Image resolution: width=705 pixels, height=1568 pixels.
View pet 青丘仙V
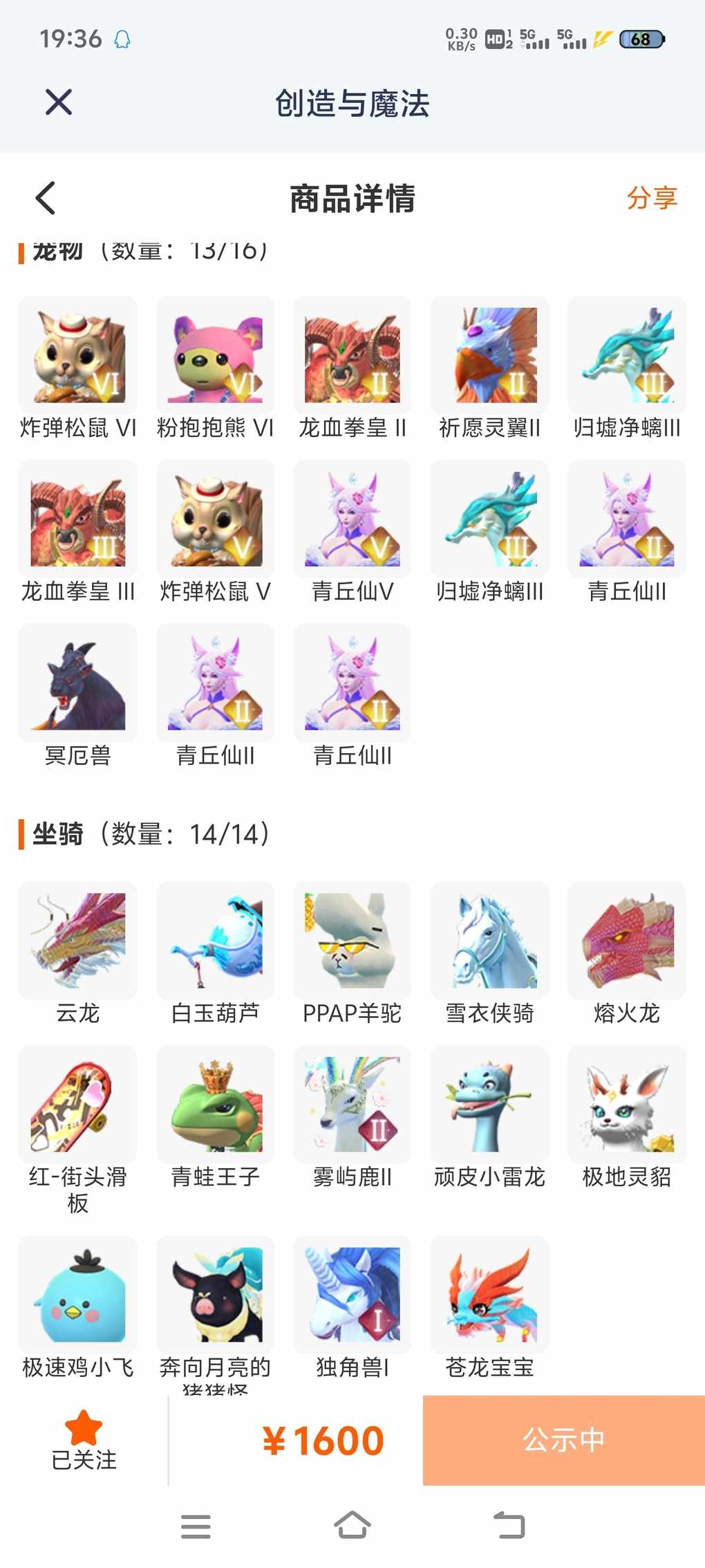click(352, 519)
